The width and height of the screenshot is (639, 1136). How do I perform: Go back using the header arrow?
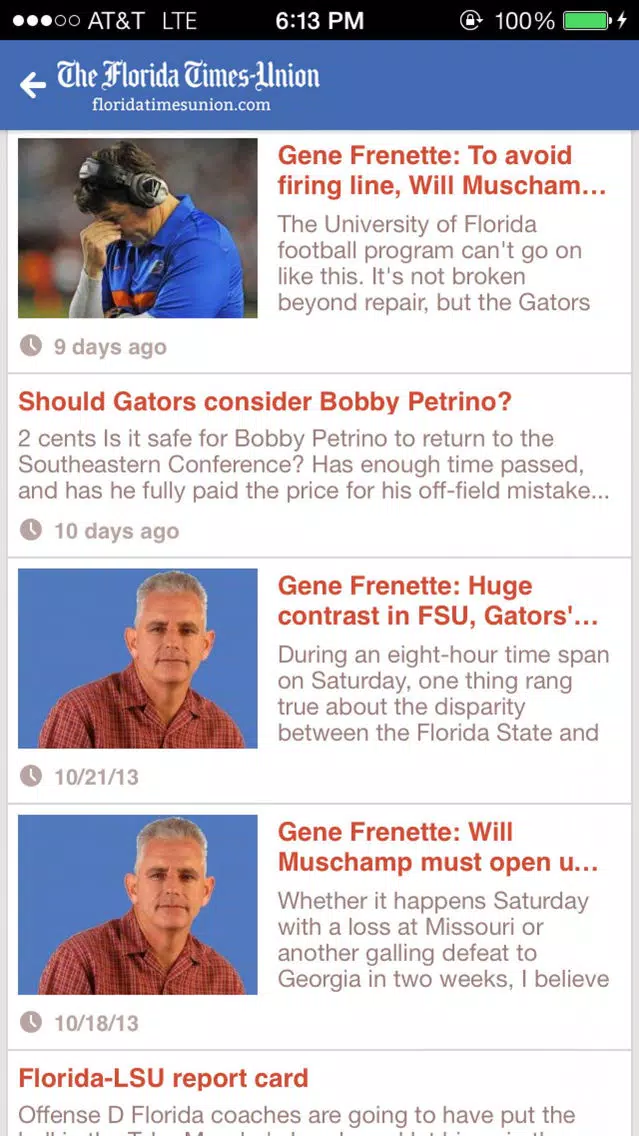(x=33, y=85)
